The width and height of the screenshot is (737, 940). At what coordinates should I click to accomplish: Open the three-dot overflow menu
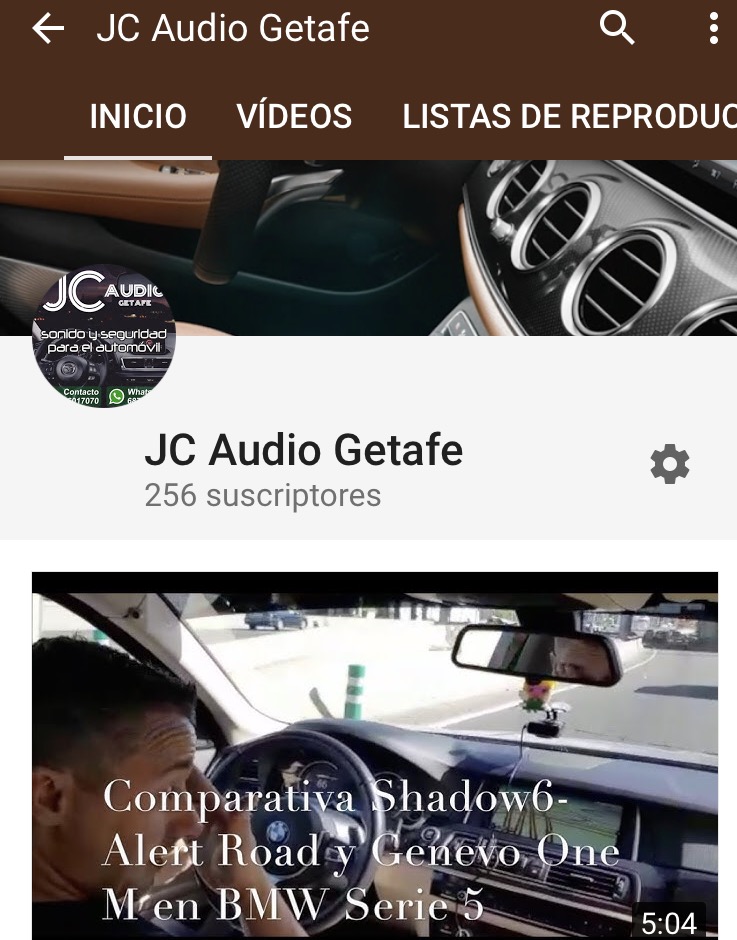point(713,29)
